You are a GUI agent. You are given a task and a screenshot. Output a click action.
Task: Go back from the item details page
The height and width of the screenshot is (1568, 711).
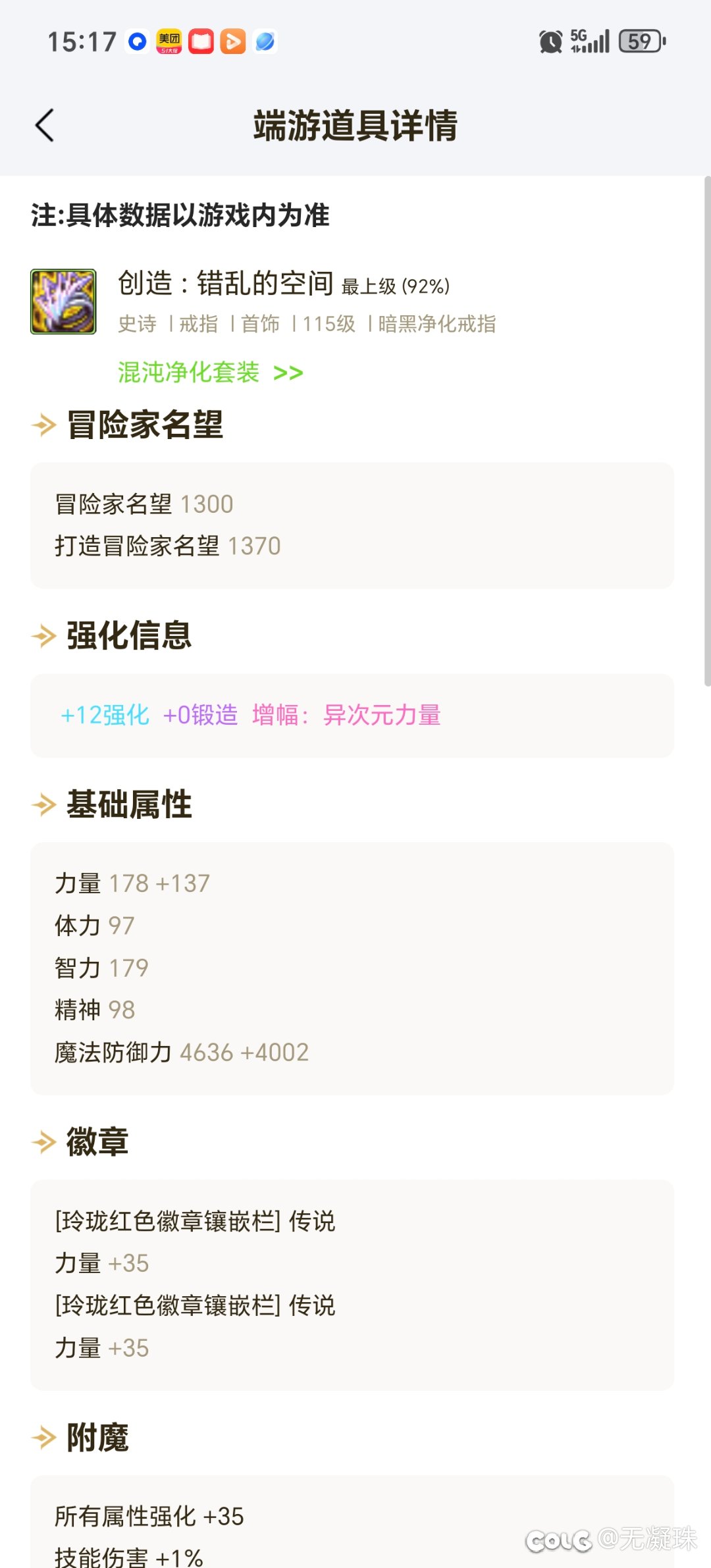[45, 125]
